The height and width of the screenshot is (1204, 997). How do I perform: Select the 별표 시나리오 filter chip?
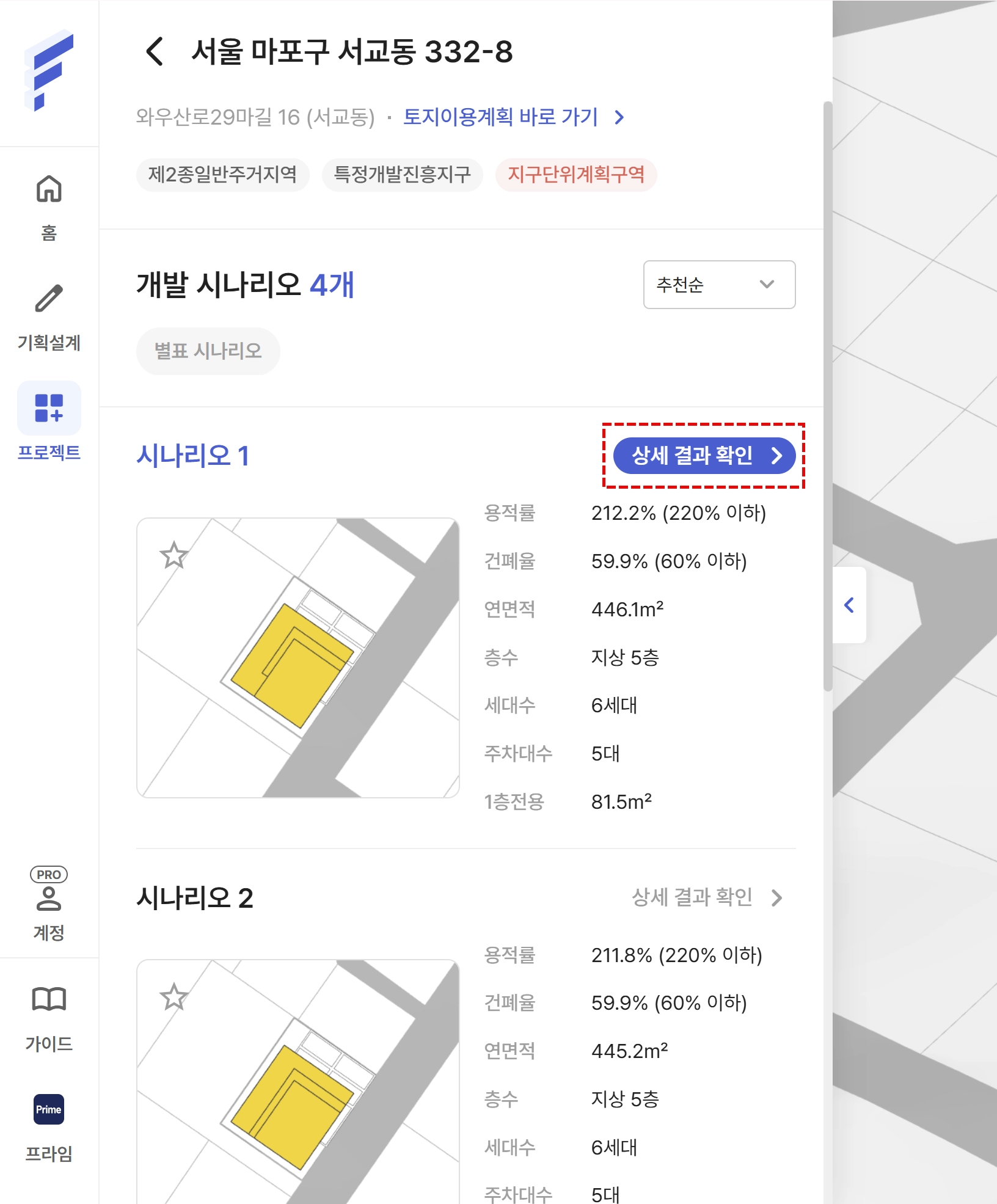point(208,351)
